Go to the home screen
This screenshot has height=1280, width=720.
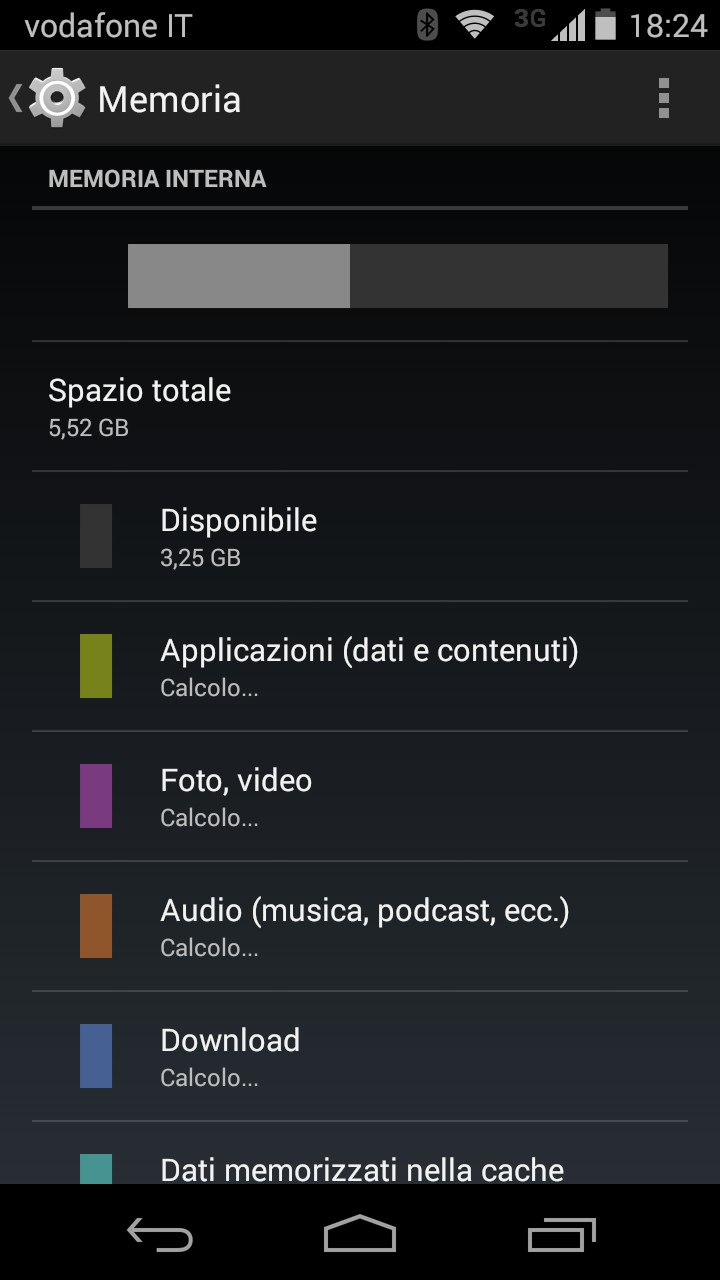pyautogui.click(x=360, y=1234)
